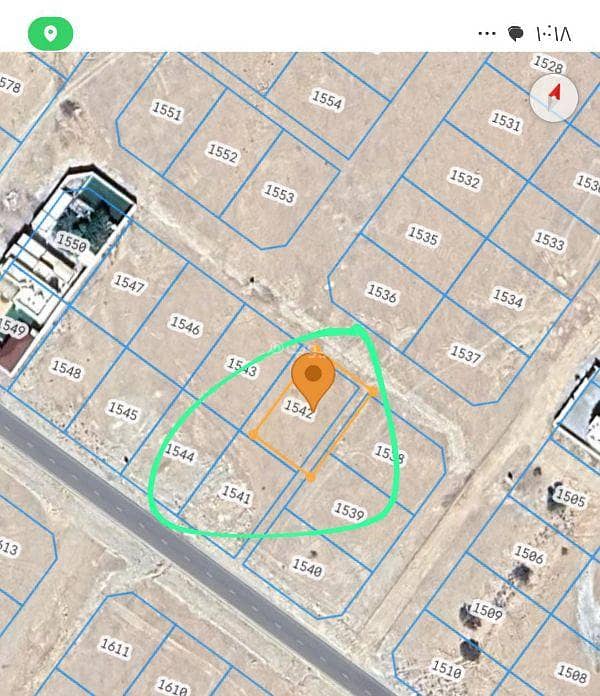Select parcel 1552 on the map
The width and height of the screenshot is (600, 696).
tap(222, 153)
